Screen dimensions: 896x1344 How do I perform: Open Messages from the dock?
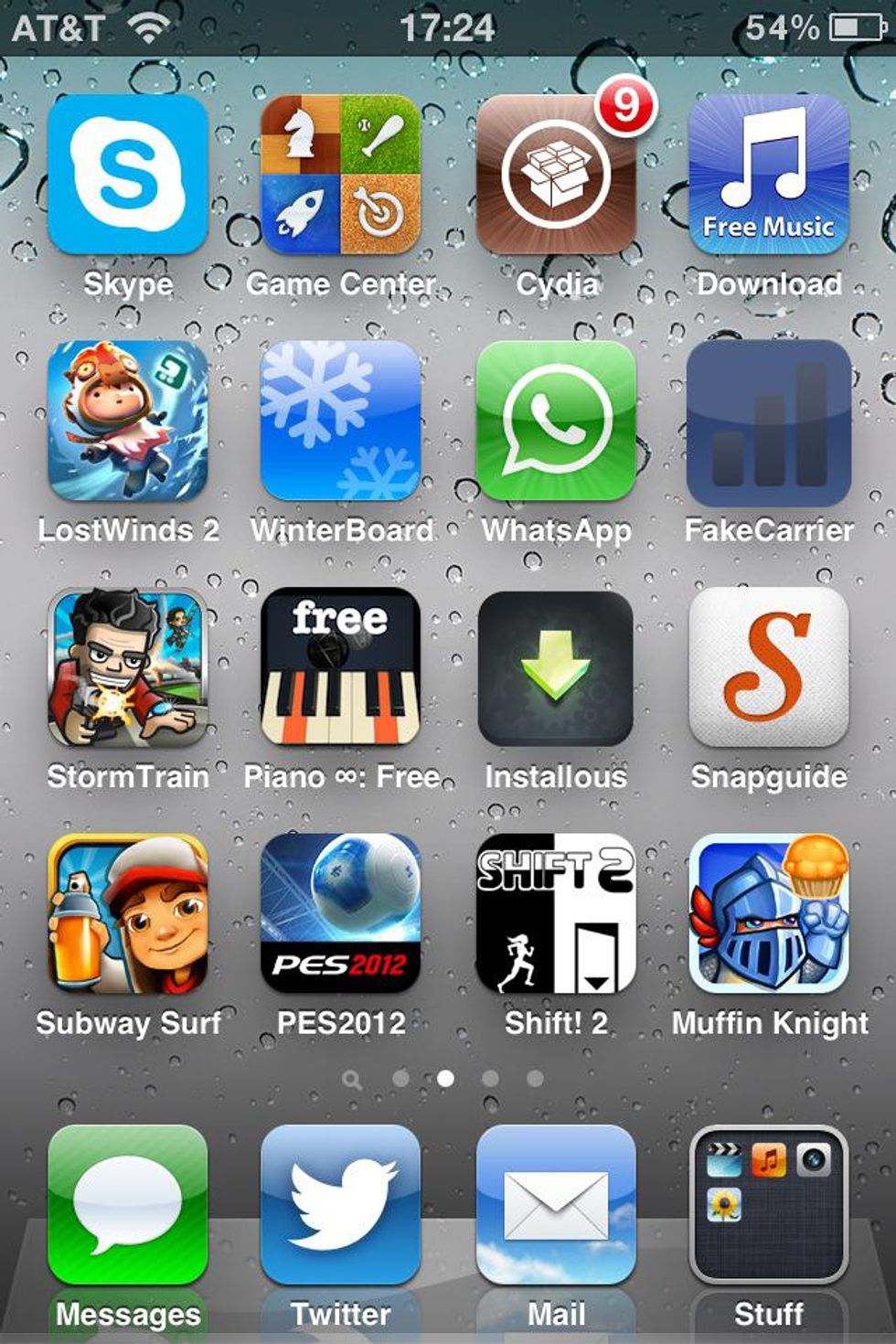coord(128,1205)
